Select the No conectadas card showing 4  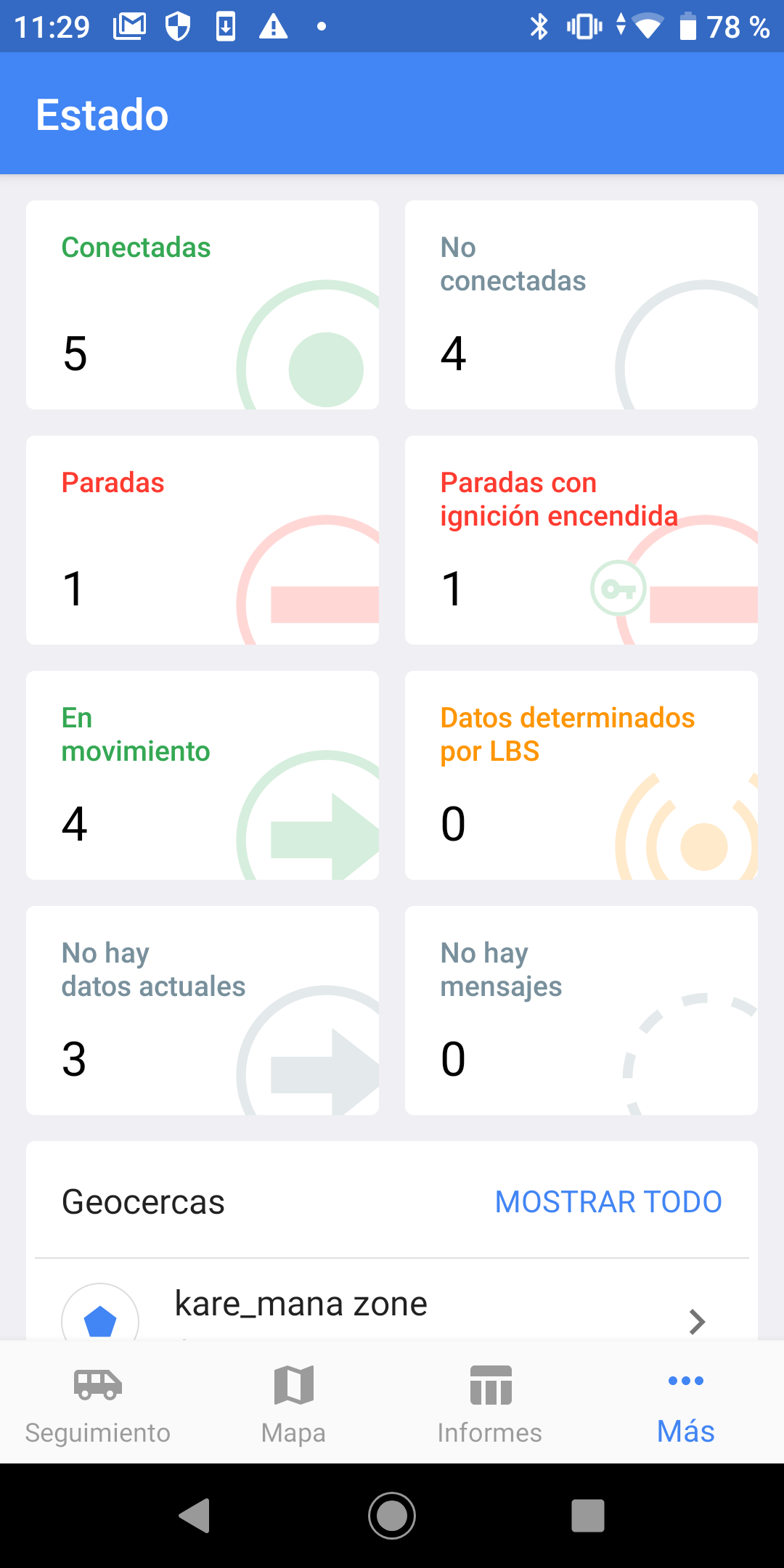pyautogui.click(x=581, y=305)
